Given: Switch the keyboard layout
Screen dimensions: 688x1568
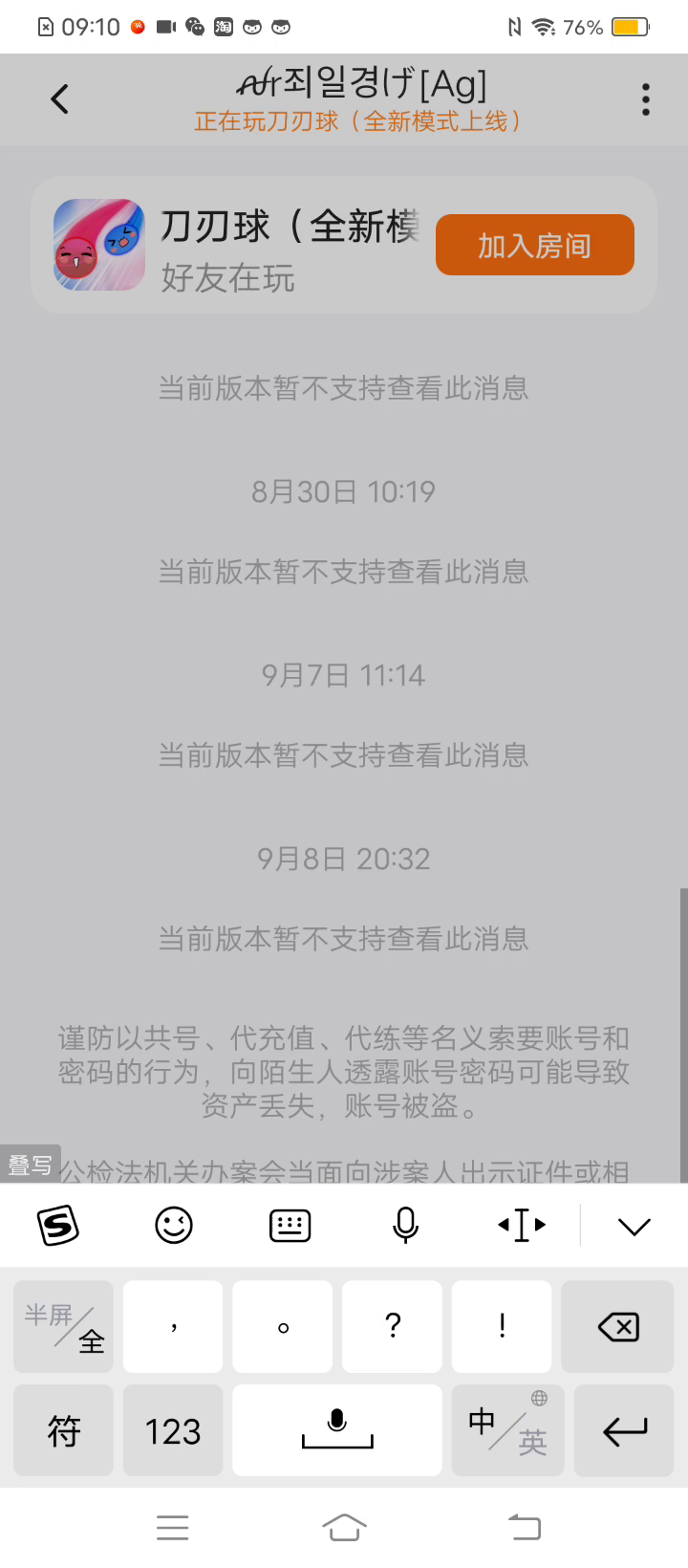Looking at the screenshot, I should pos(290,1226).
